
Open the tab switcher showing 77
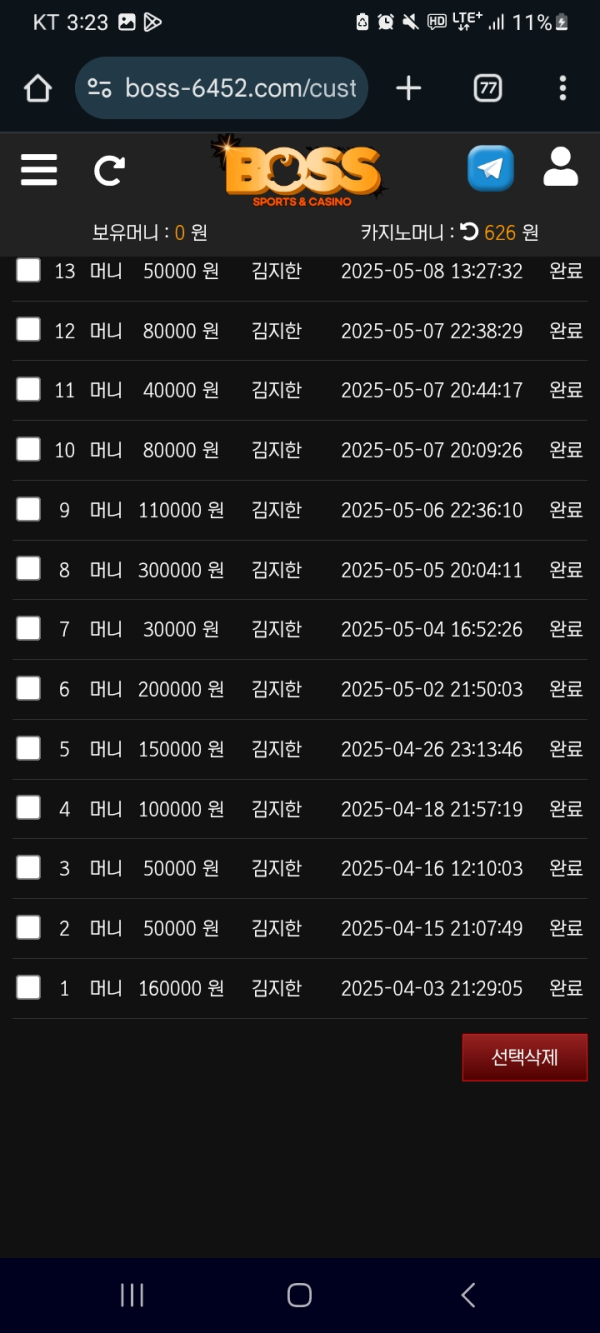click(487, 88)
